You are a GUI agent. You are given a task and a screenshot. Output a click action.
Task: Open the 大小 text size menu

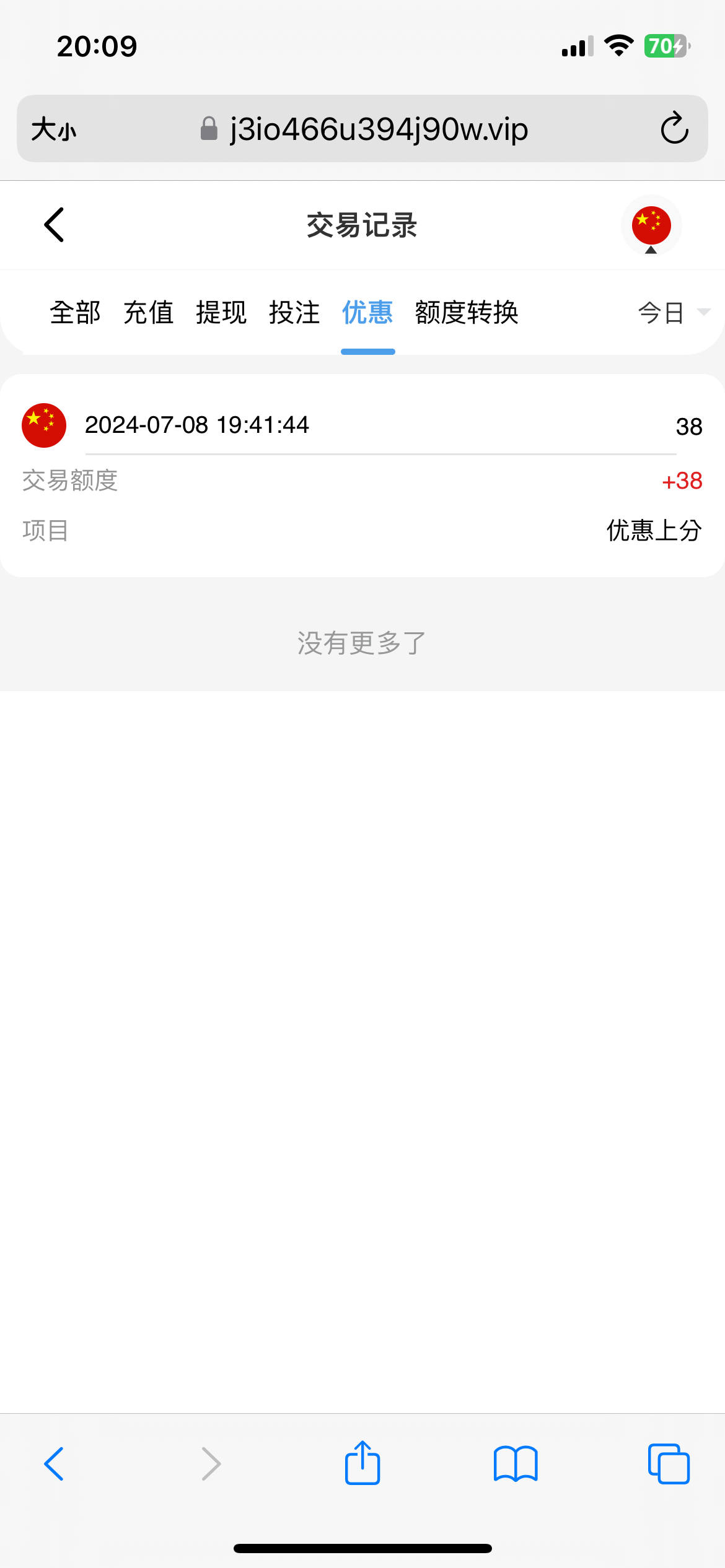(54, 129)
